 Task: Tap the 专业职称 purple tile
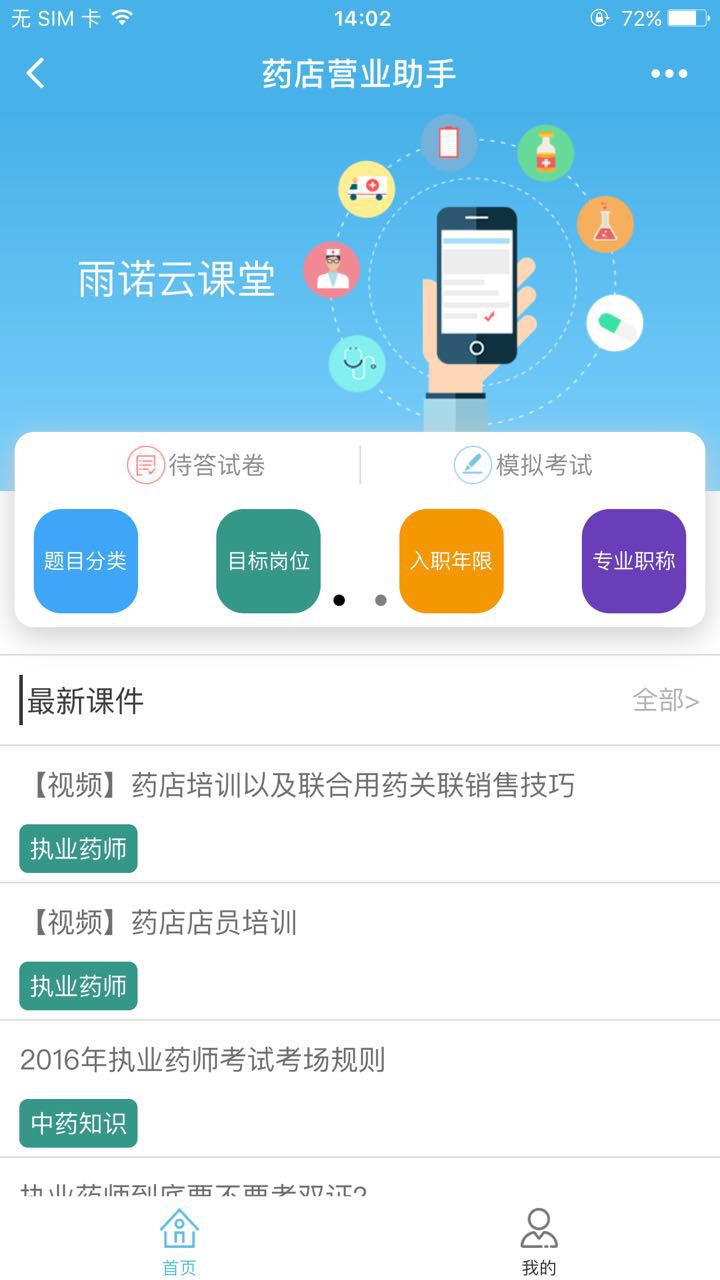pos(633,561)
